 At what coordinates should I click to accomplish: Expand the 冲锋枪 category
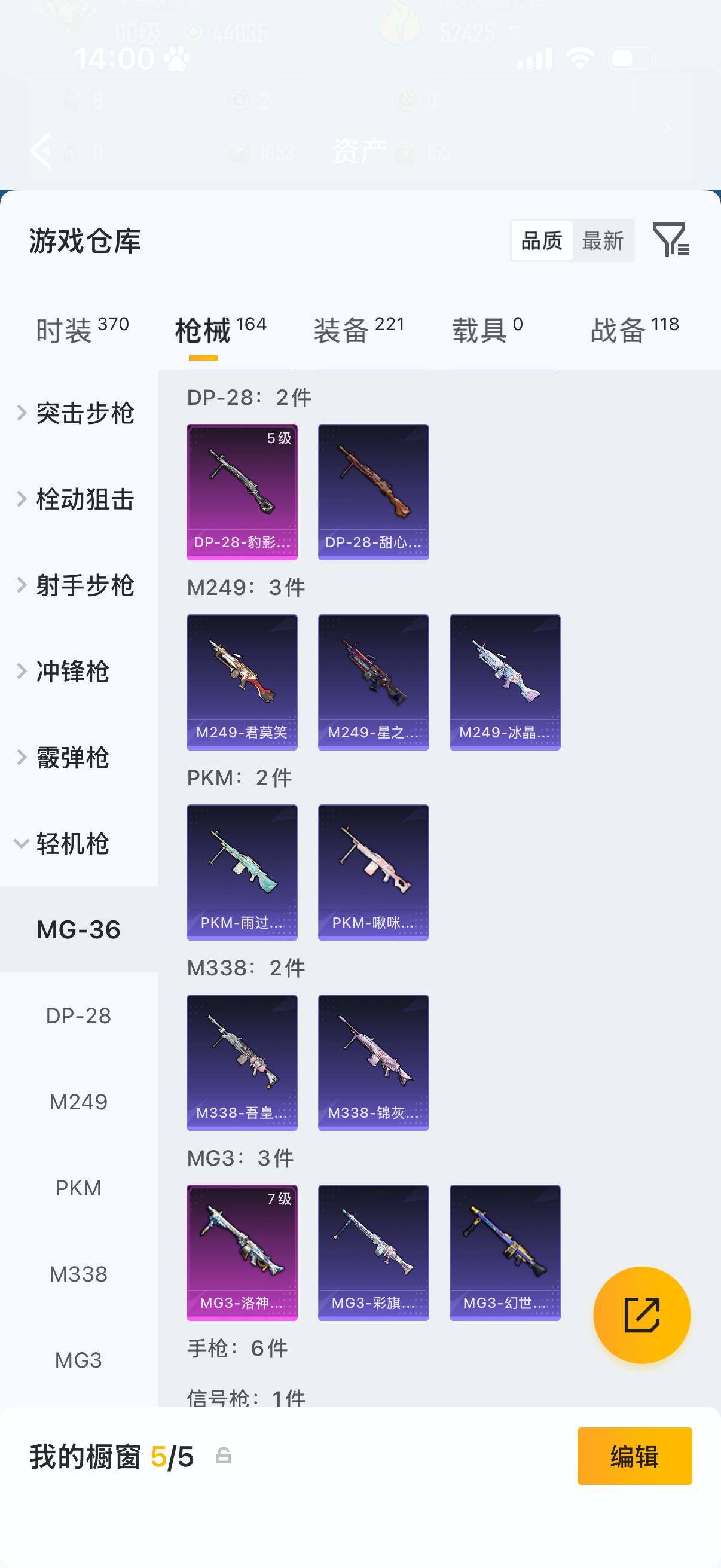pos(63,672)
